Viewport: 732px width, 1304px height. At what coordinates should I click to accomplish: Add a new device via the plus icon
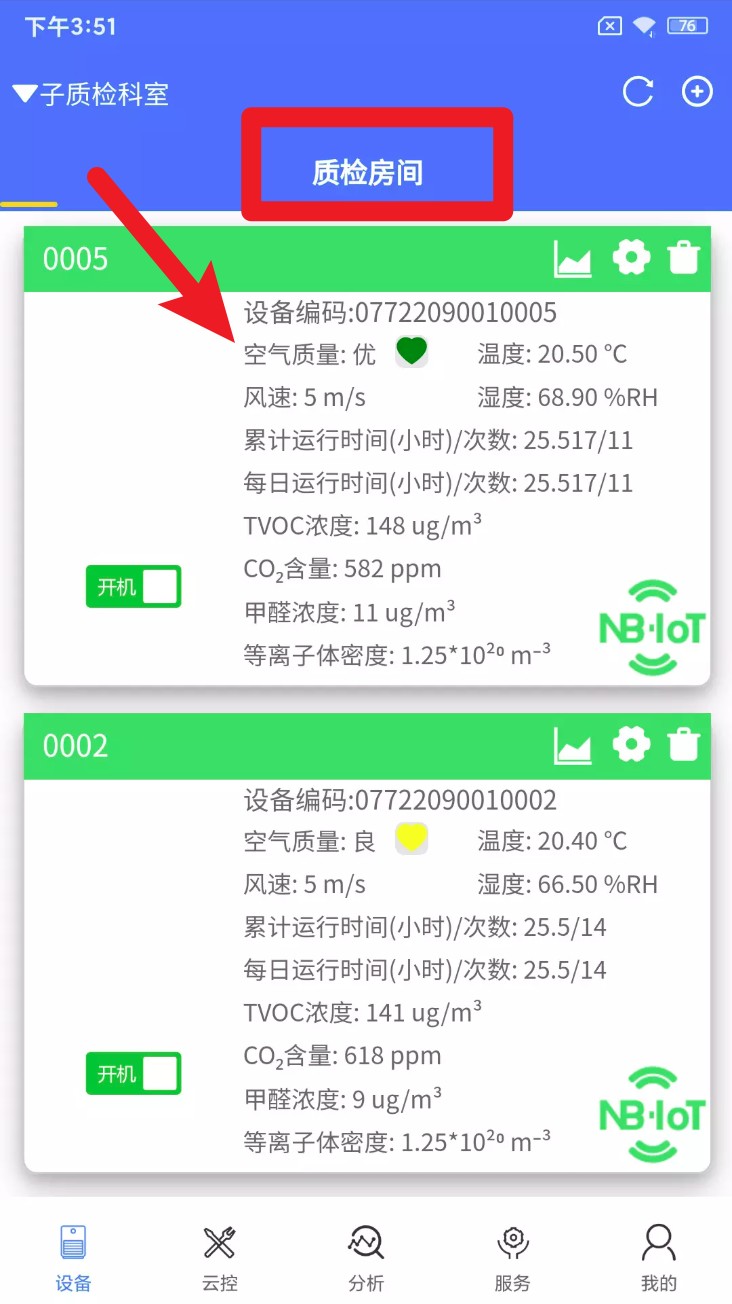coord(697,91)
